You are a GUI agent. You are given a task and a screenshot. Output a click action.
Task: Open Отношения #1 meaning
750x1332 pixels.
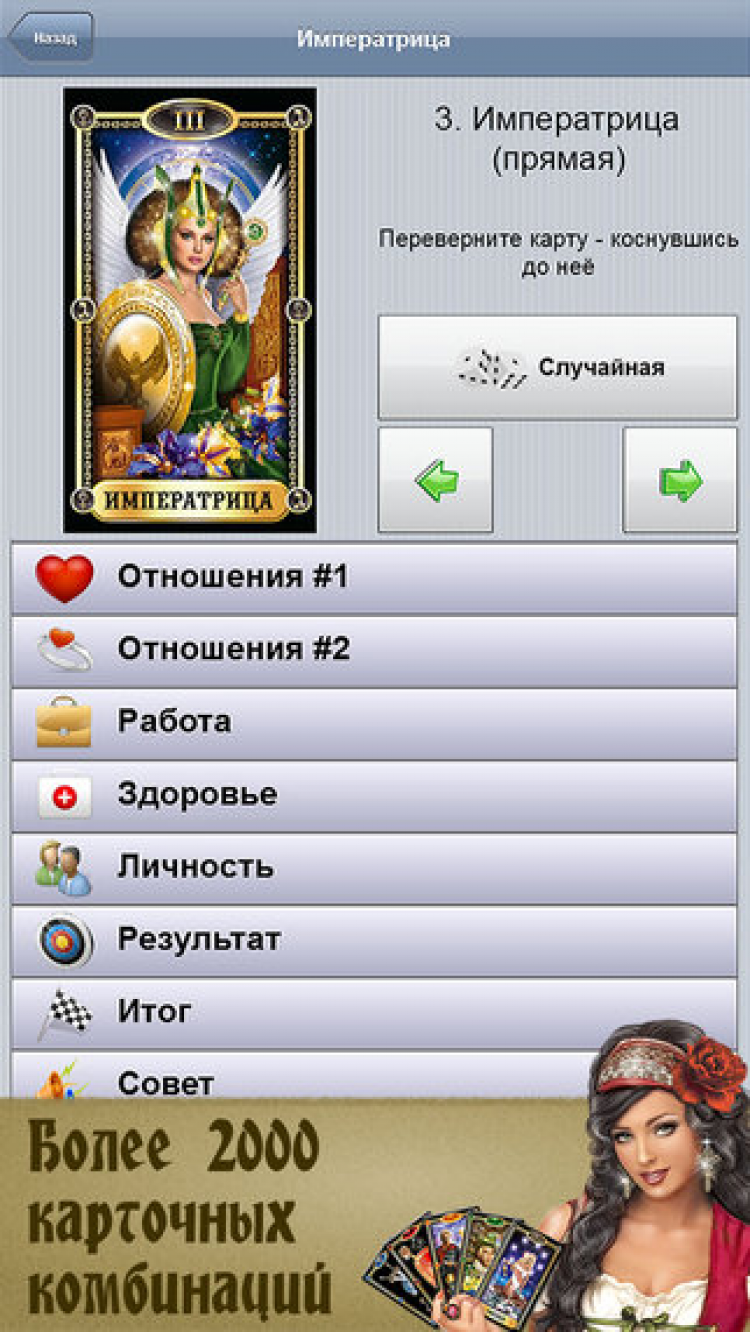pyautogui.click(x=374, y=578)
